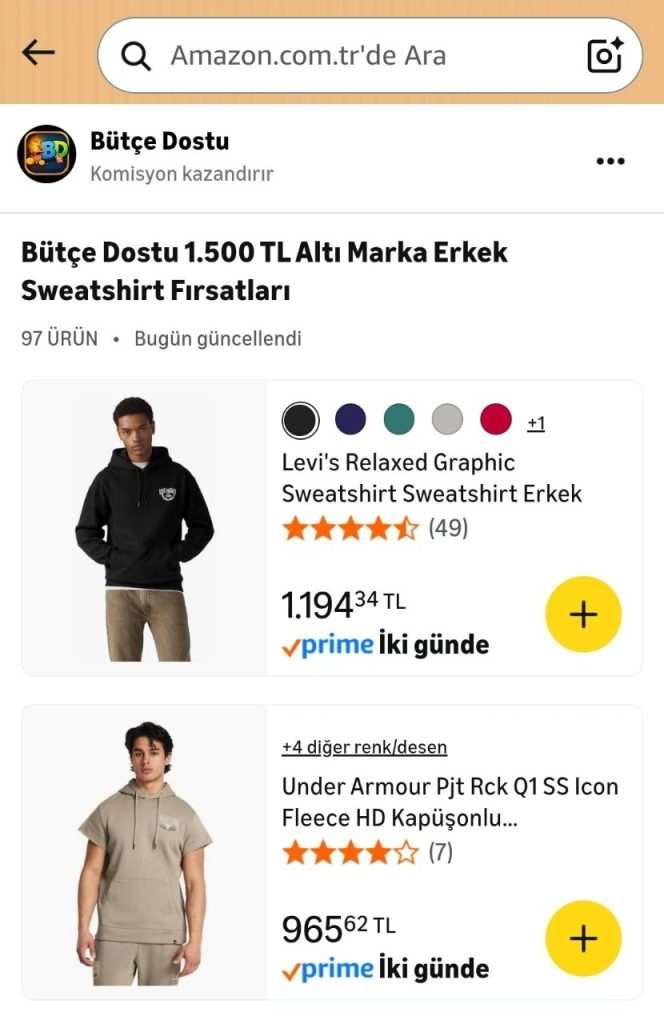Select the black color for Levi's sweatshirt
Image resolution: width=664 pixels, height=1024 pixels.
pyautogui.click(x=300, y=420)
